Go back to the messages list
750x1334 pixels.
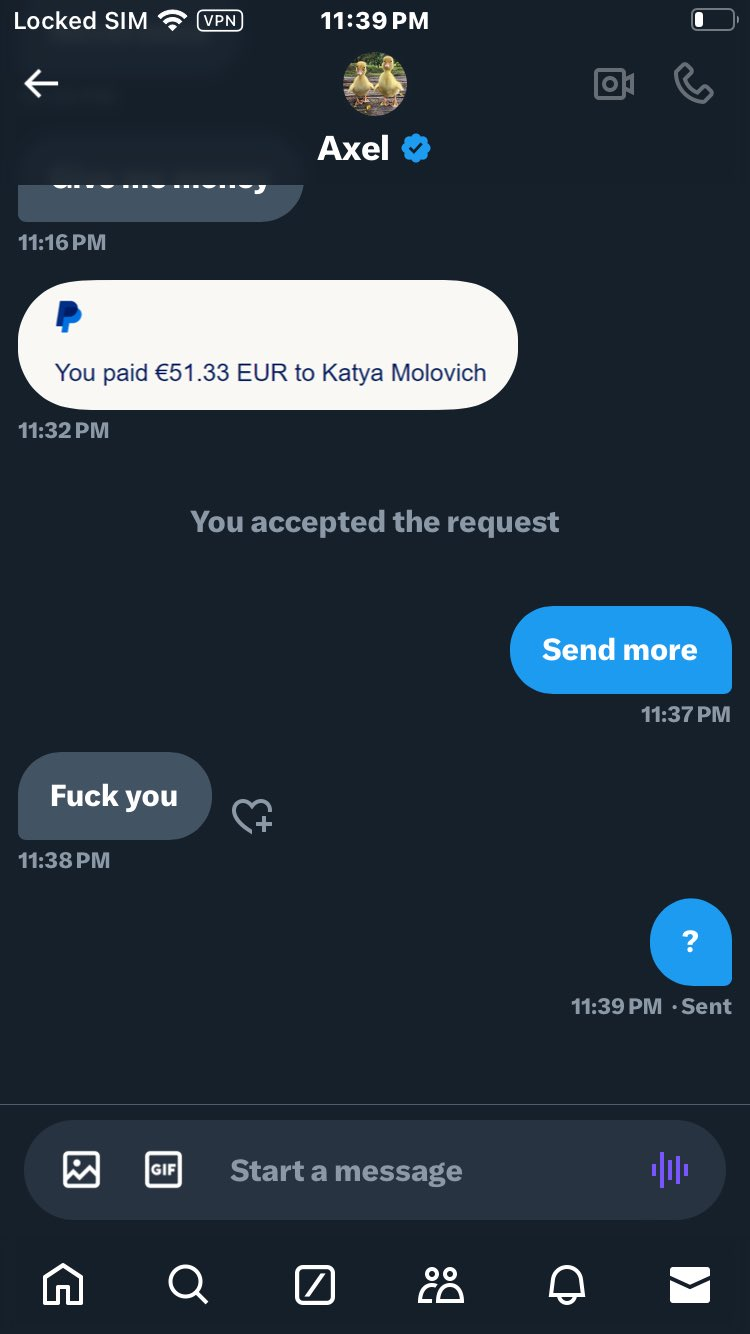[41, 84]
